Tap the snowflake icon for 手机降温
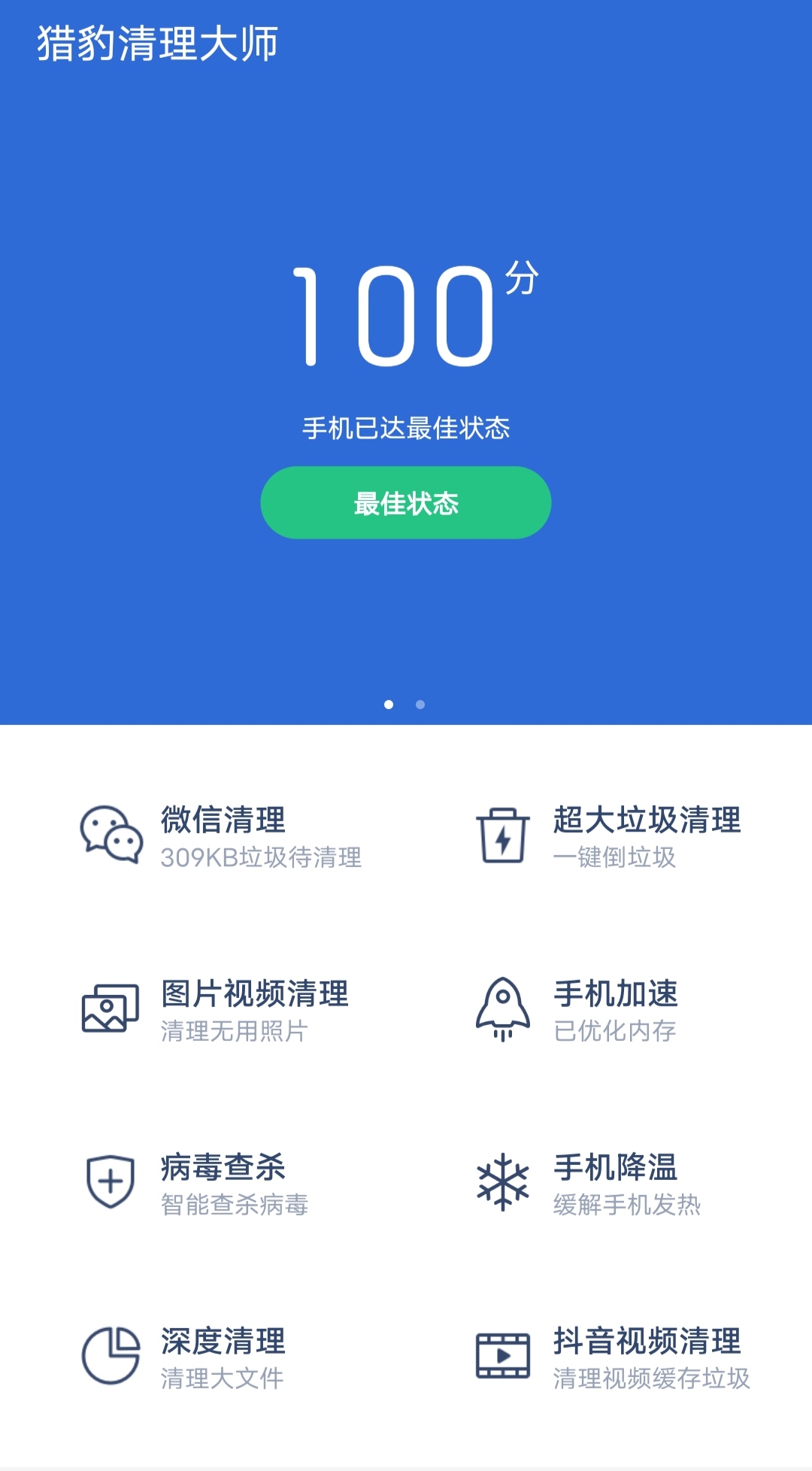Image resolution: width=812 pixels, height=1471 pixels. pos(502,1183)
